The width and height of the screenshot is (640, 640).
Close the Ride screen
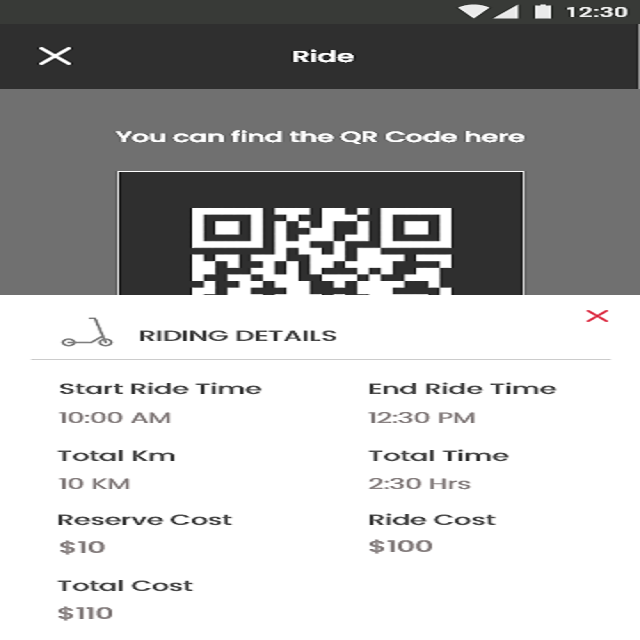(55, 56)
